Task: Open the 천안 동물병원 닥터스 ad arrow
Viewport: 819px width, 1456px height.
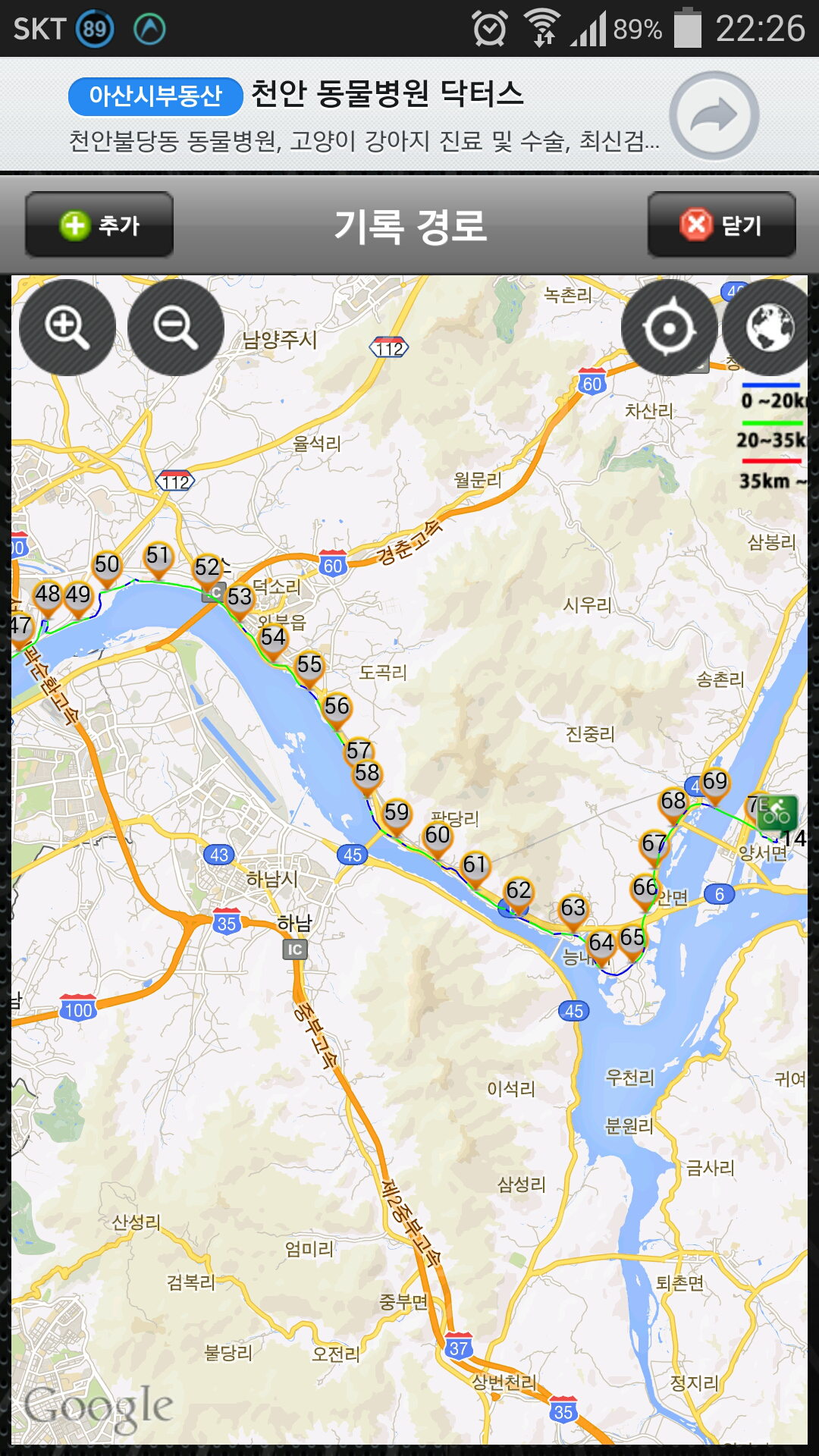Action: (x=714, y=116)
